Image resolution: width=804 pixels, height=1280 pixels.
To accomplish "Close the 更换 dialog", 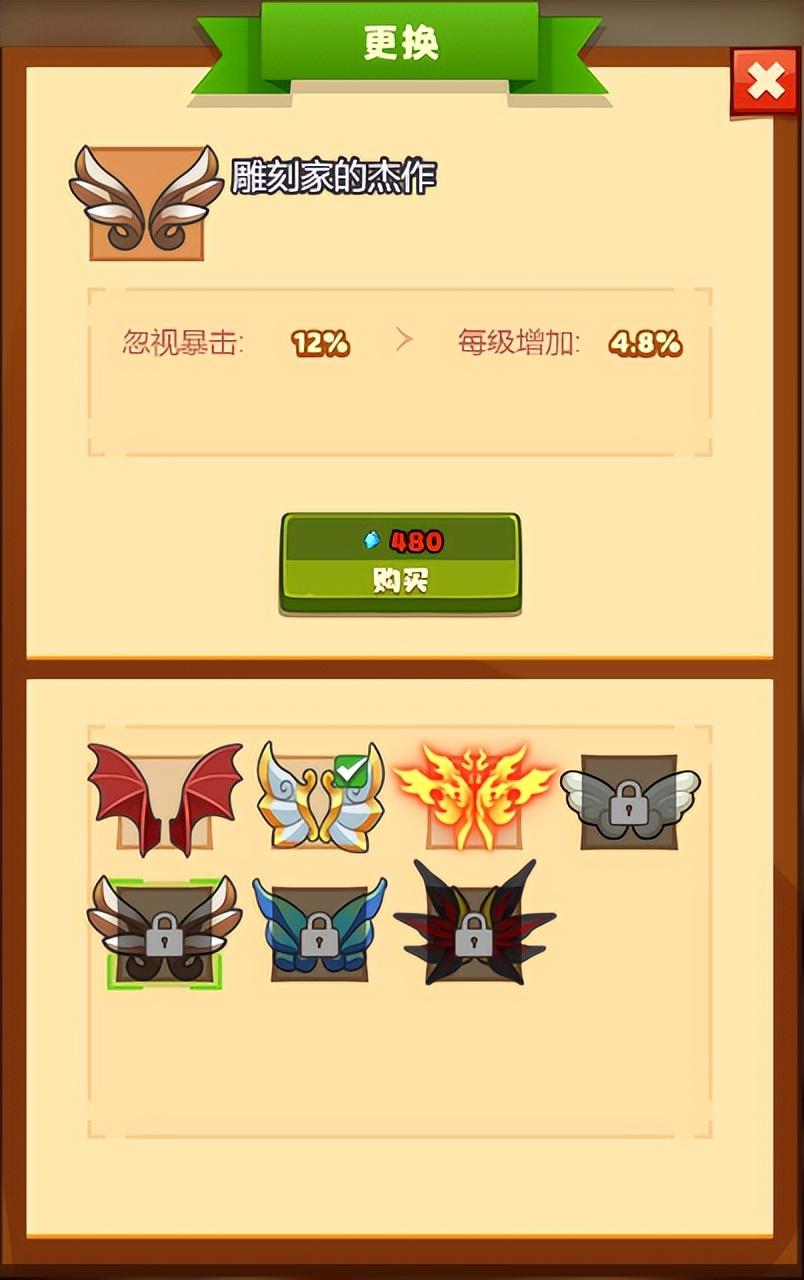I will (765, 82).
